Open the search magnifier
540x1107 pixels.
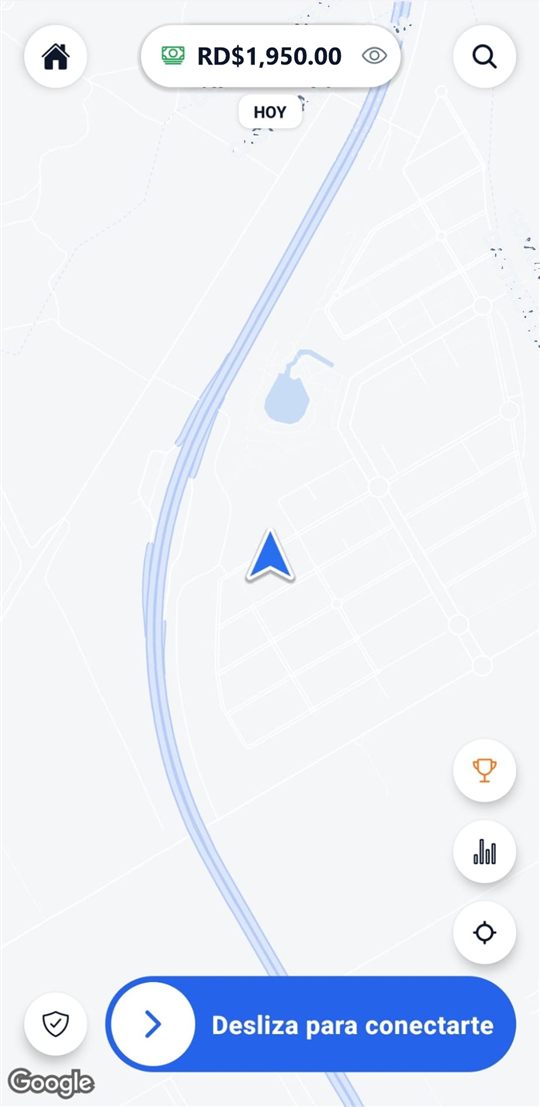coord(484,56)
